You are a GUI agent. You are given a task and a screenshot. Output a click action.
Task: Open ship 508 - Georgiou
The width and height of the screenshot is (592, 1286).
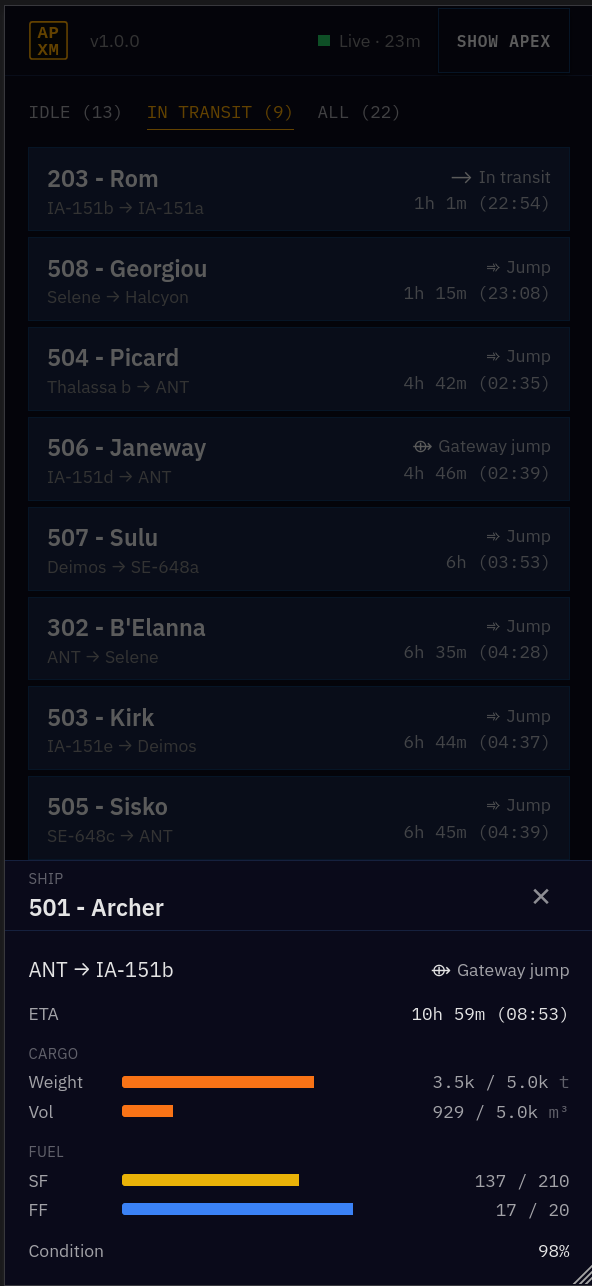click(299, 281)
